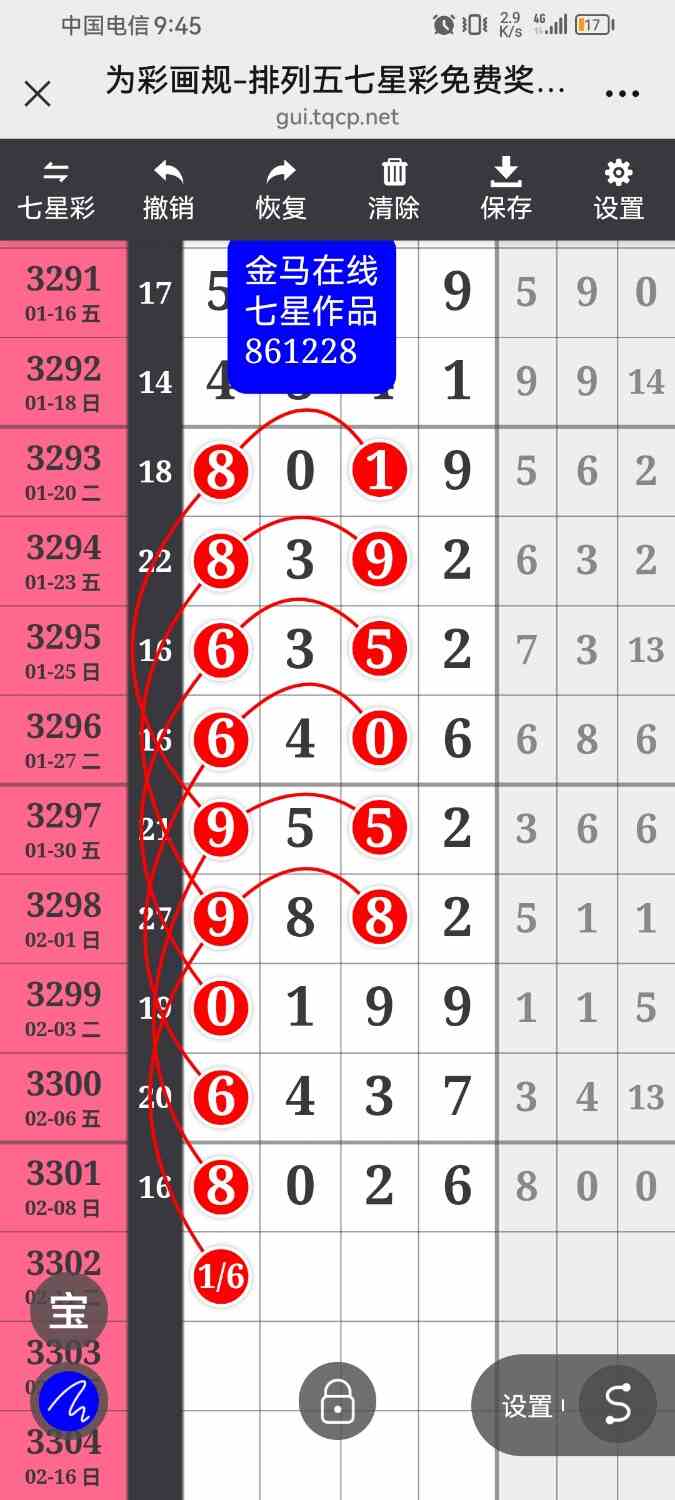Open 设置 in the top toolbar

click(x=619, y=190)
